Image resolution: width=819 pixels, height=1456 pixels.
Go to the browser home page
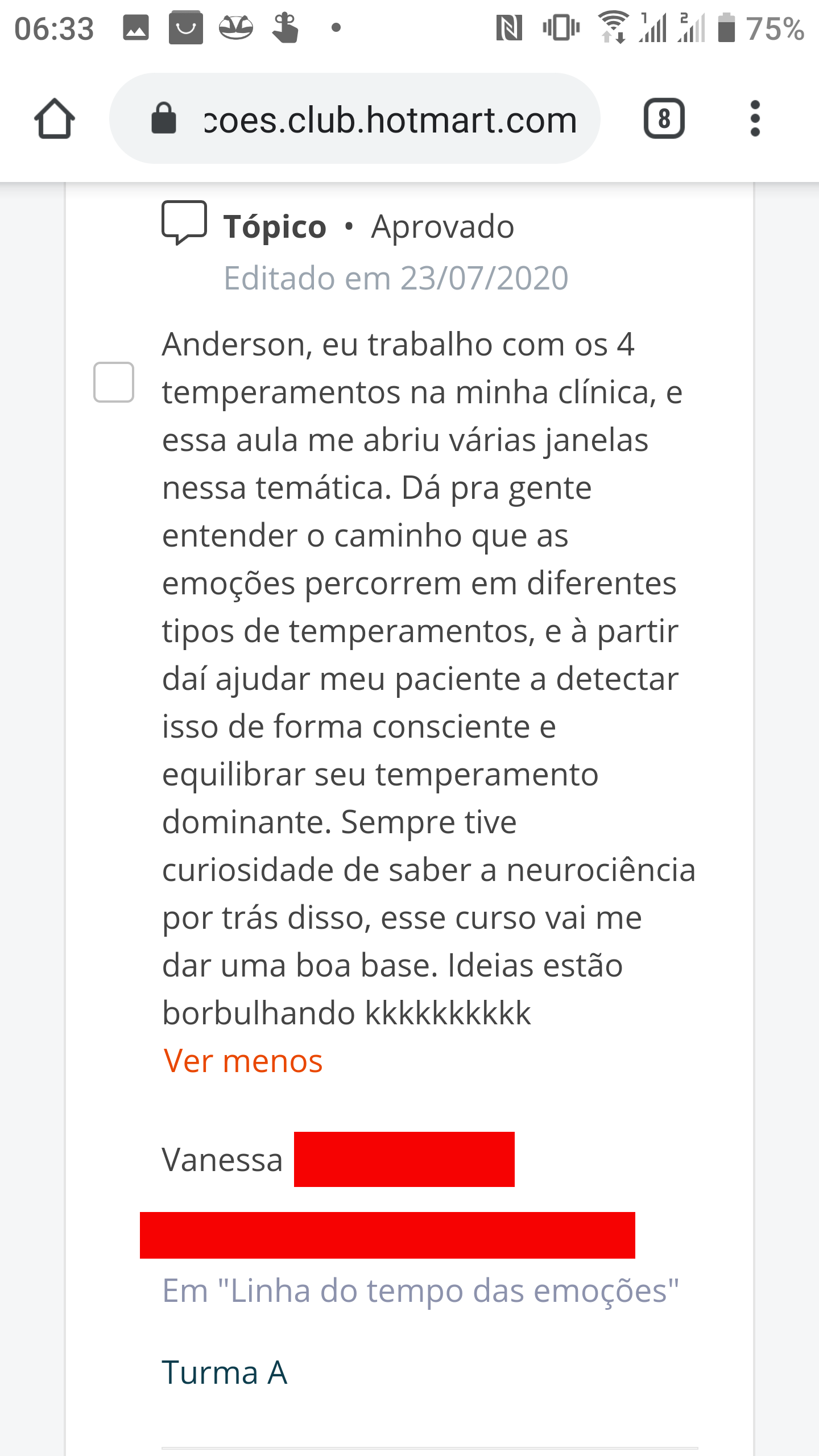click(55, 119)
